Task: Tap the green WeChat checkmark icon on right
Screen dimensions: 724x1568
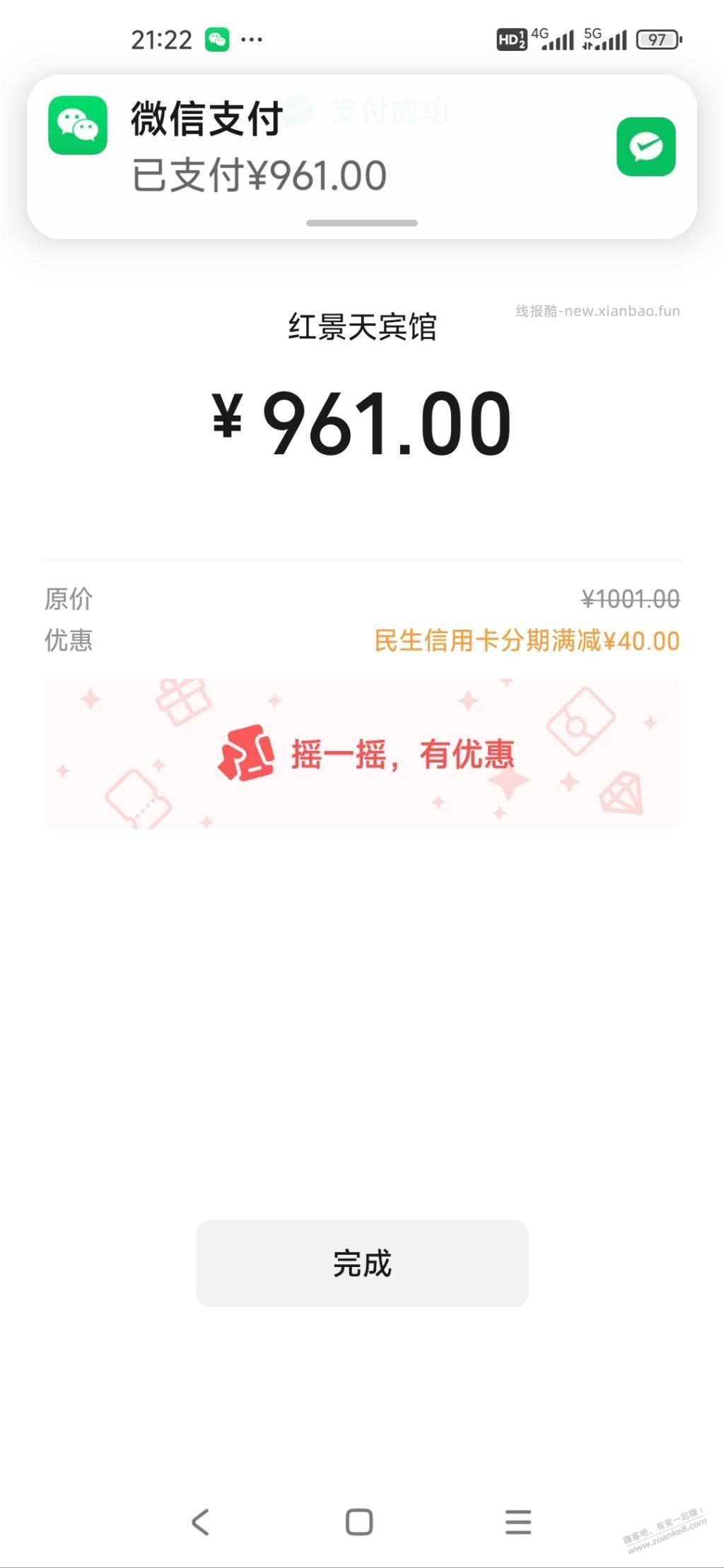Action: (x=646, y=147)
